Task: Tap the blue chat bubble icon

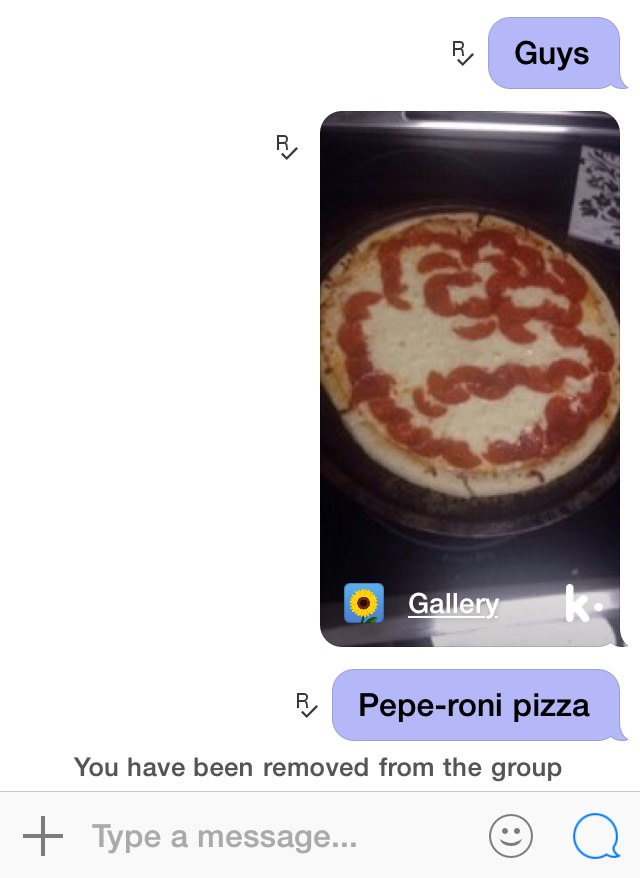Action: [x=597, y=836]
